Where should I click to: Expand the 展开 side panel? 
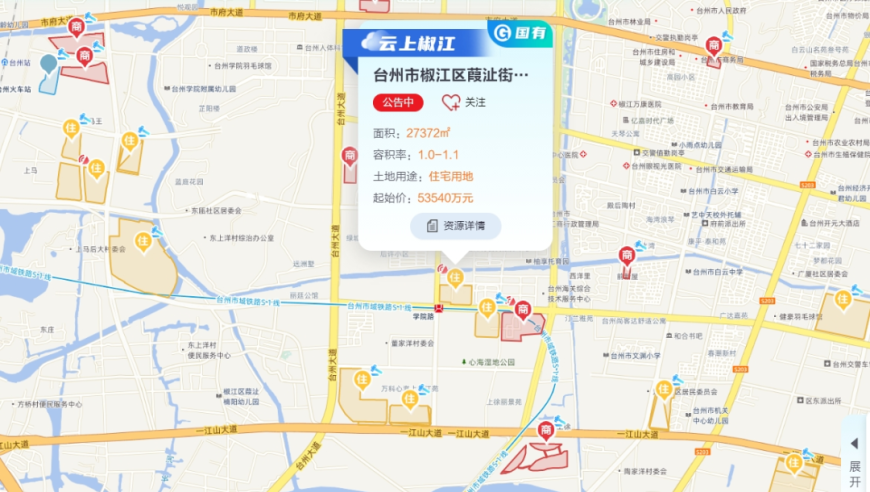pos(855,456)
